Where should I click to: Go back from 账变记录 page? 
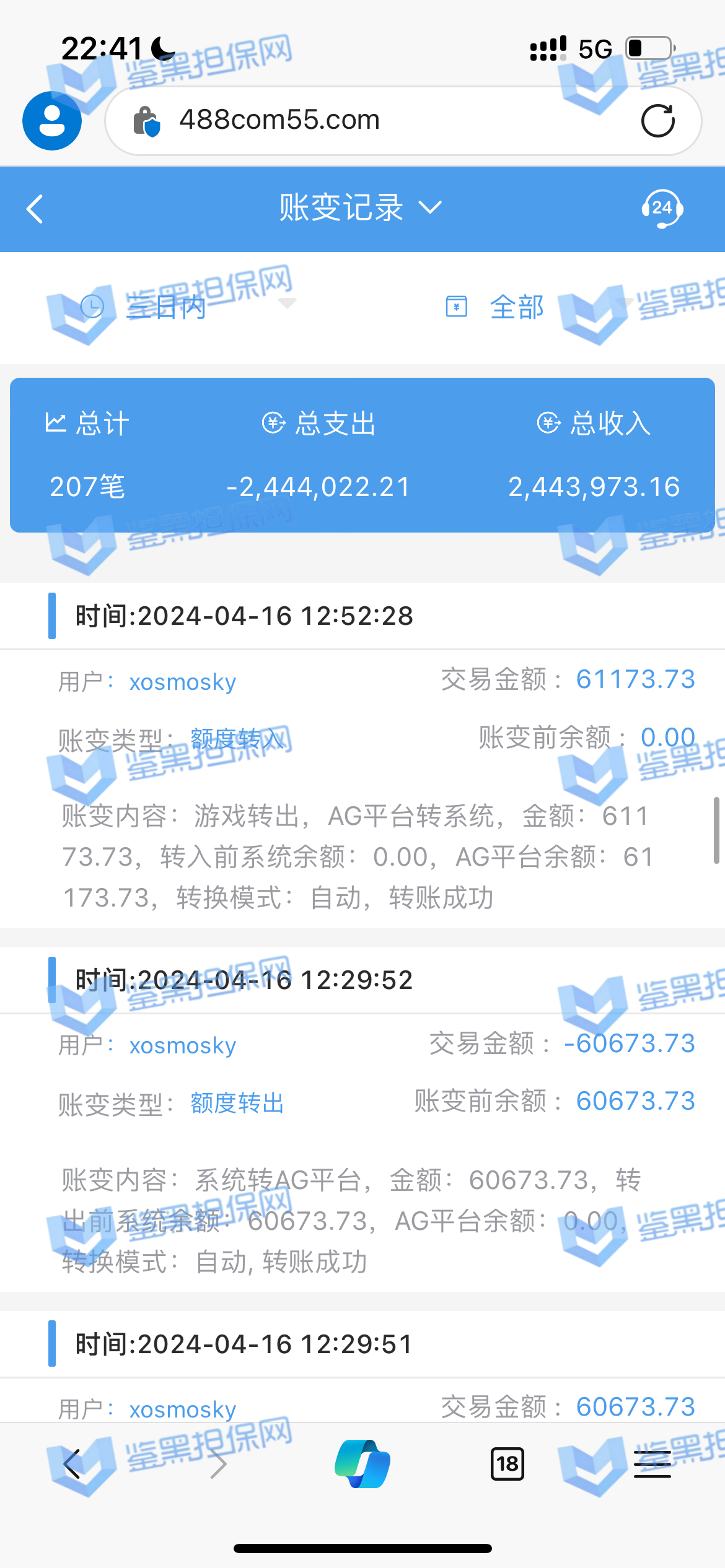[35, 209]
